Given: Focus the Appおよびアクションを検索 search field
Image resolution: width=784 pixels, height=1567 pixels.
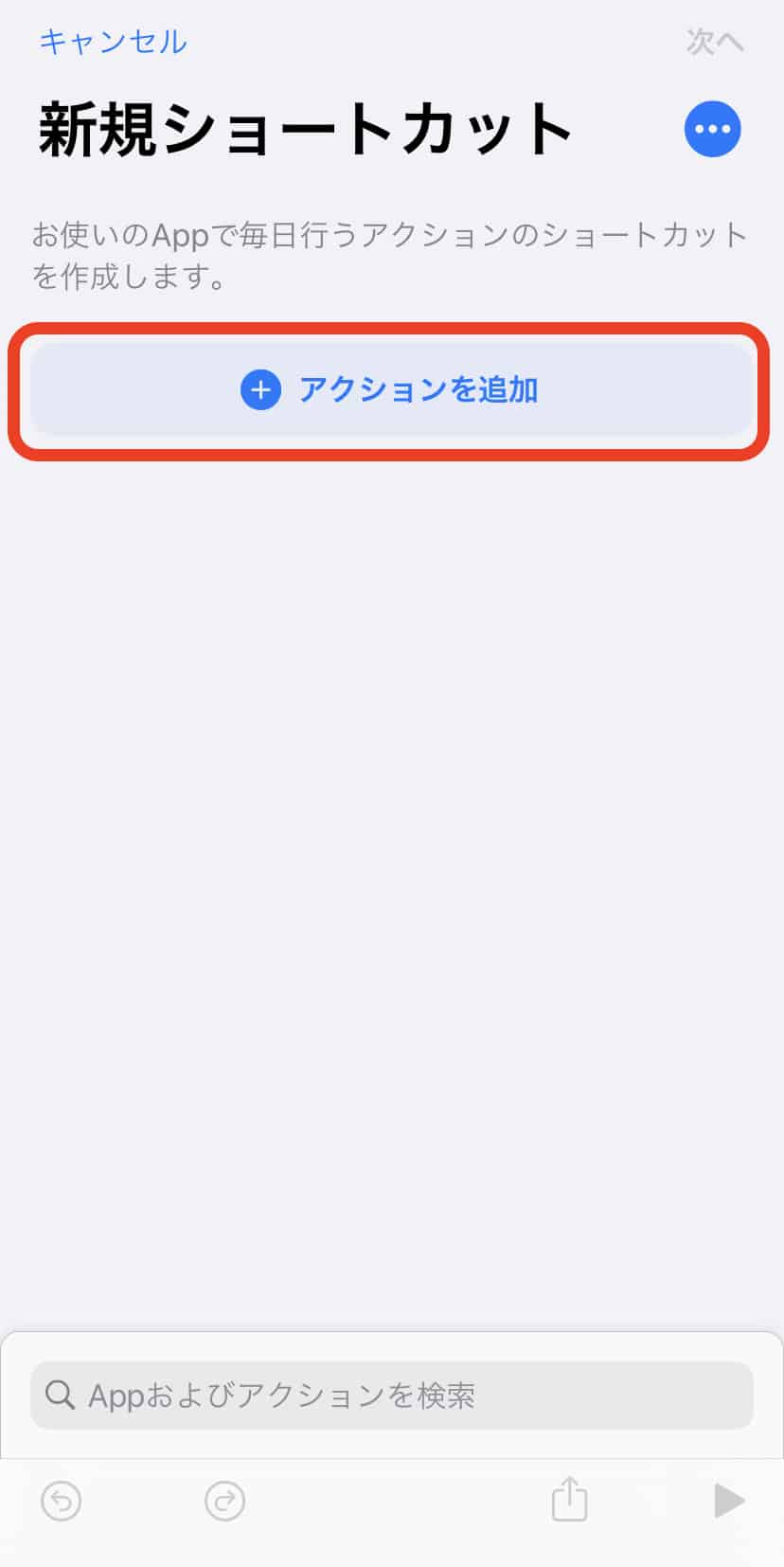Looking at the screenshot, I should [x=391, y=1395].
